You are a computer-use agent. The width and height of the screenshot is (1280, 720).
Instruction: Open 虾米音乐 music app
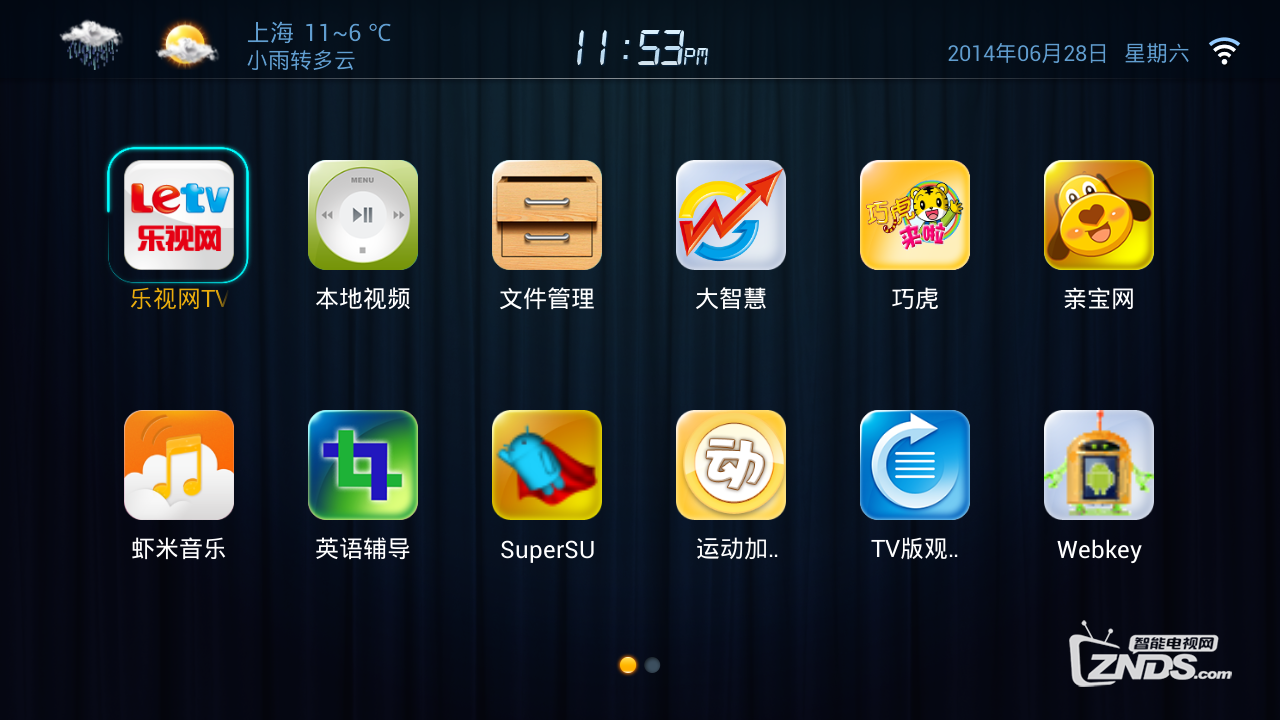179,465
